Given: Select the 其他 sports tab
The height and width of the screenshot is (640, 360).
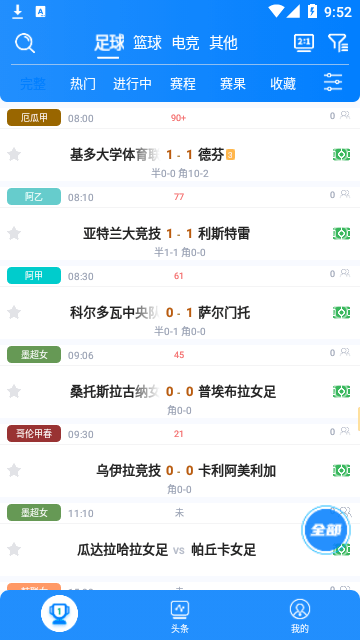Looking at the screenshot, I should tap(223, 43).
